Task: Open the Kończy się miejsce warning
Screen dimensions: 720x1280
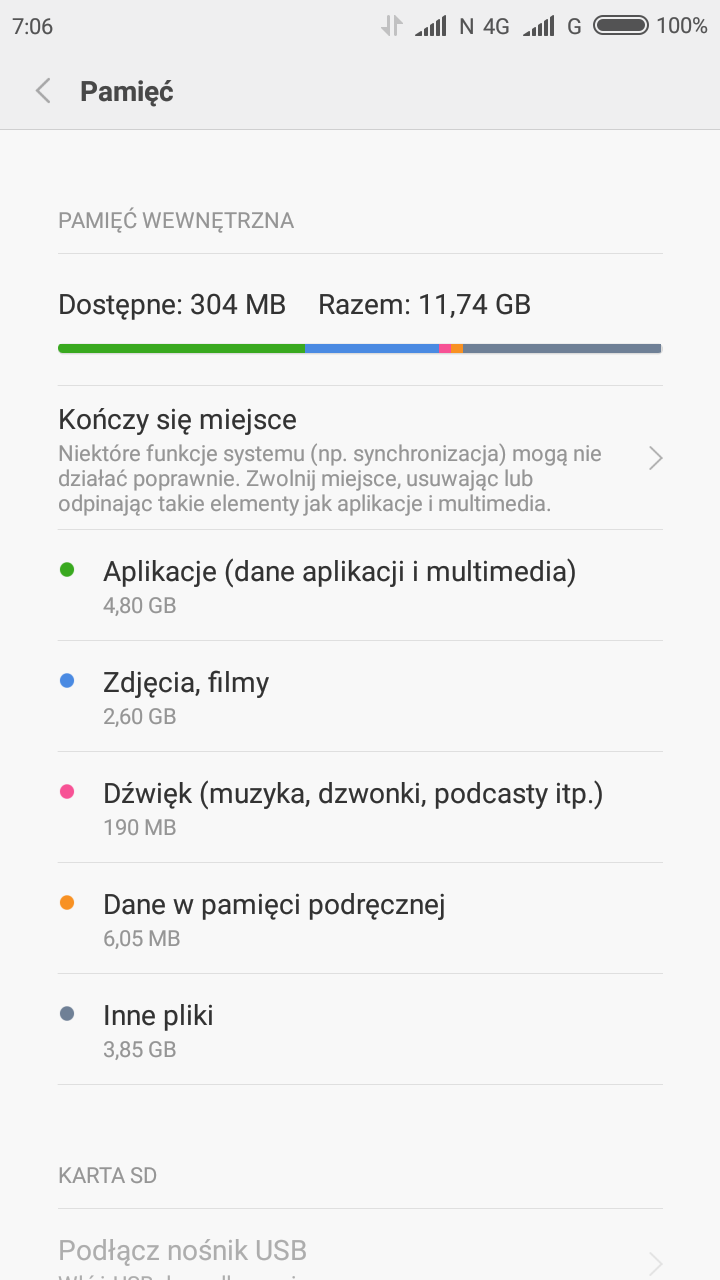Action: click(360, 458)
